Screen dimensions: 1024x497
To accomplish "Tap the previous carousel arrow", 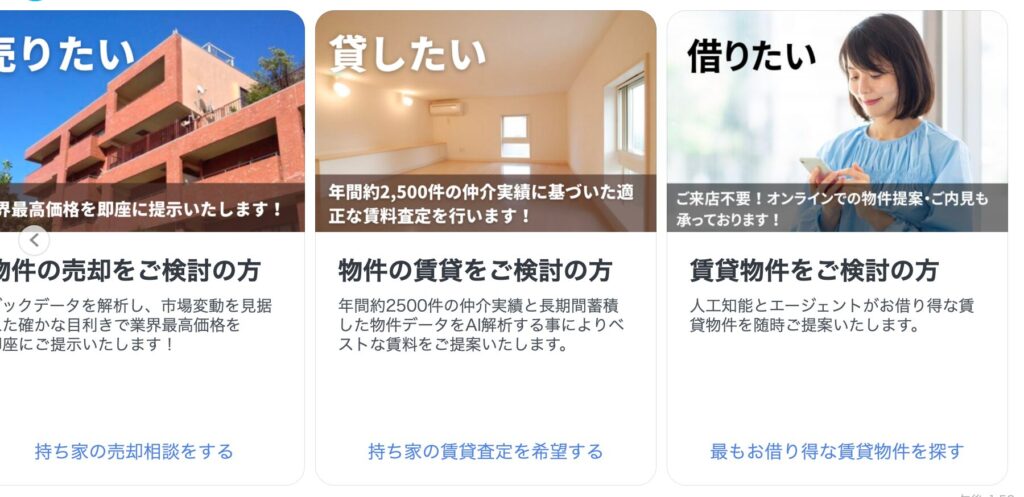I will click(33, 241).
